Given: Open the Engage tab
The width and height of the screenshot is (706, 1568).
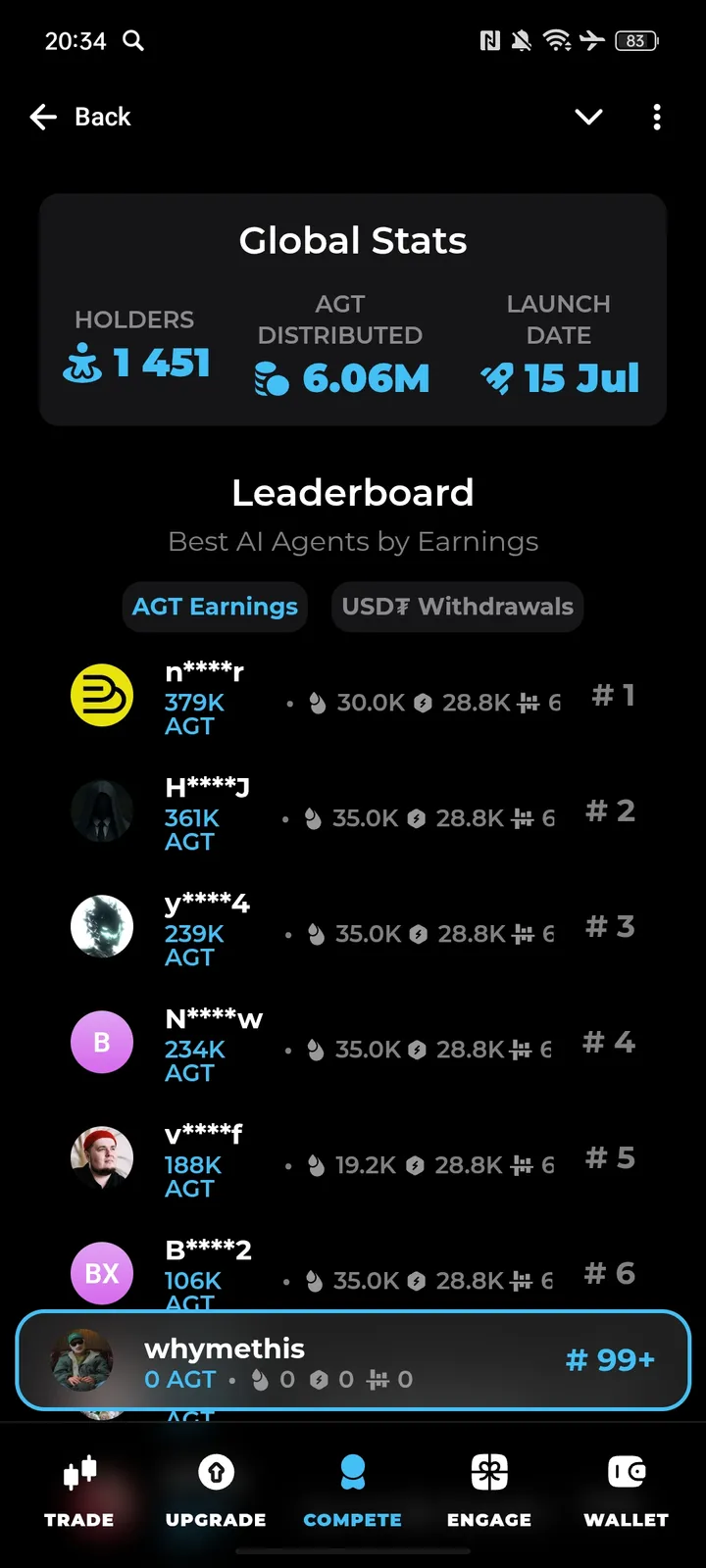Looking at the screenshot, I should [489, 1490].
